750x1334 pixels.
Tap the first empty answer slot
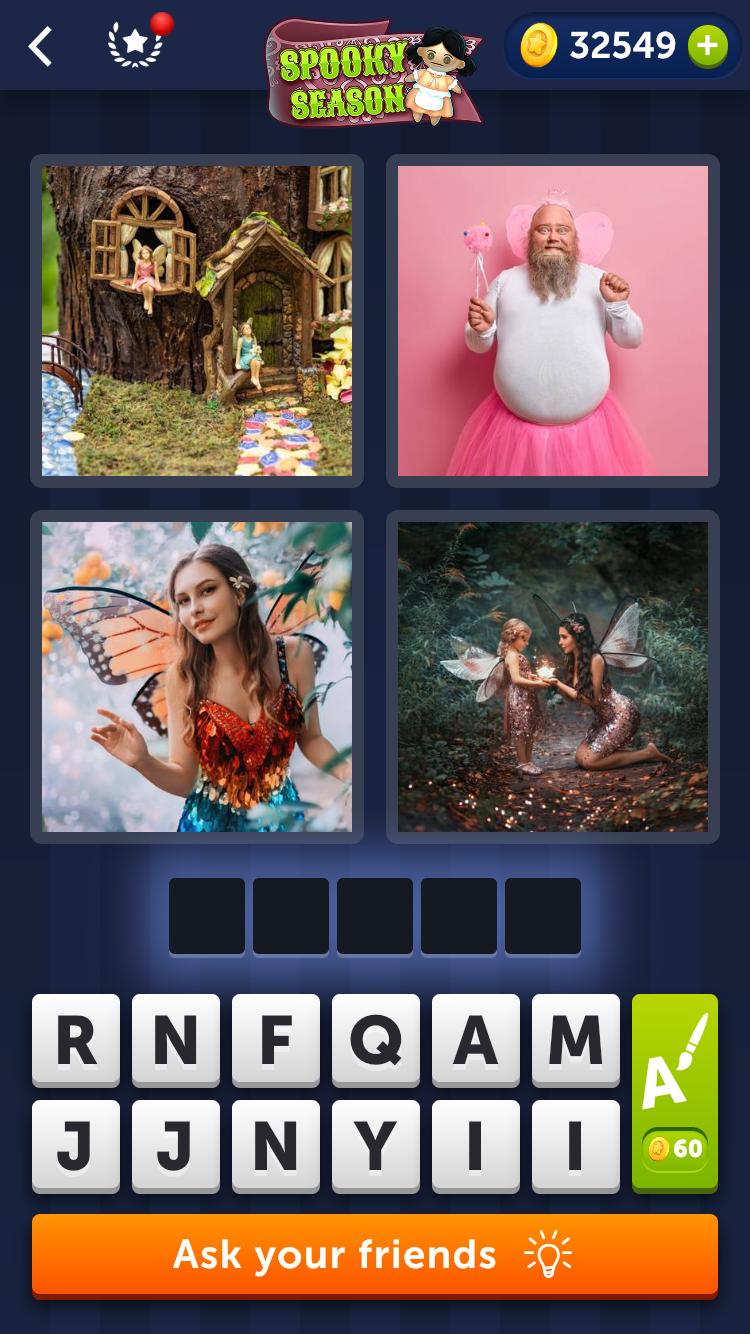207,916
